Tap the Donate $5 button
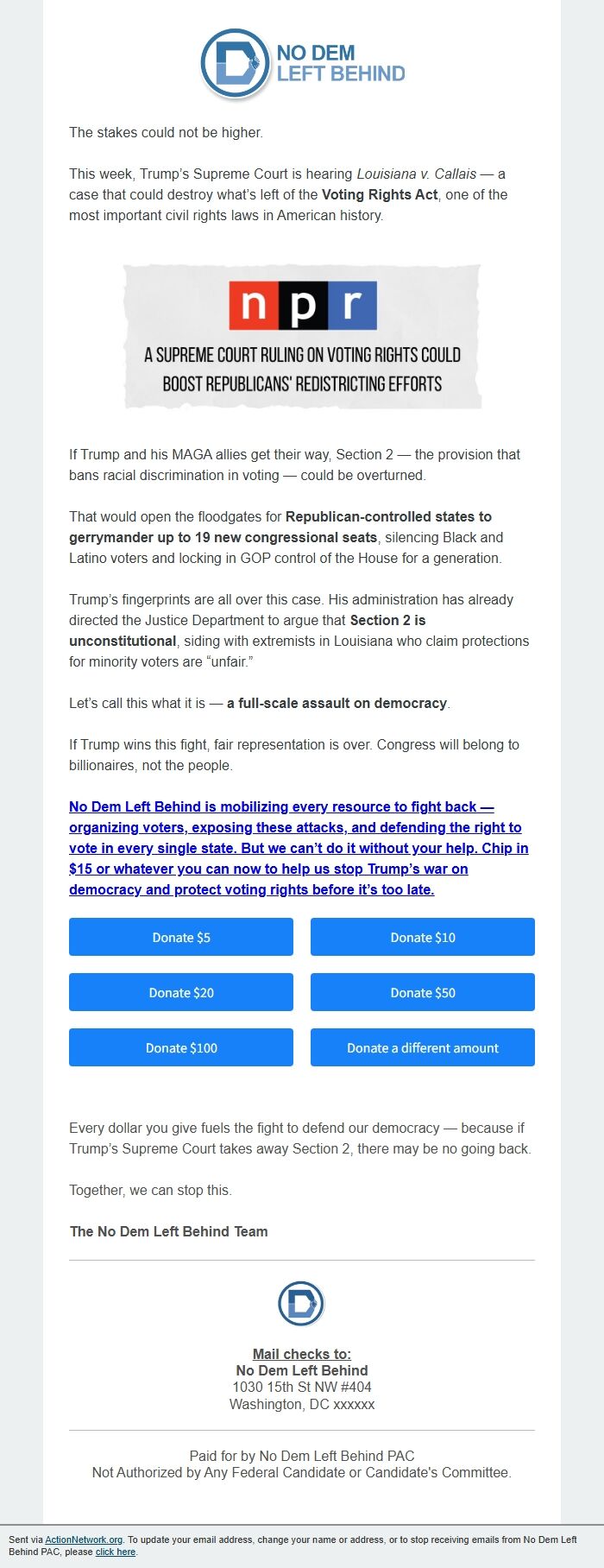 pos(181,937)
